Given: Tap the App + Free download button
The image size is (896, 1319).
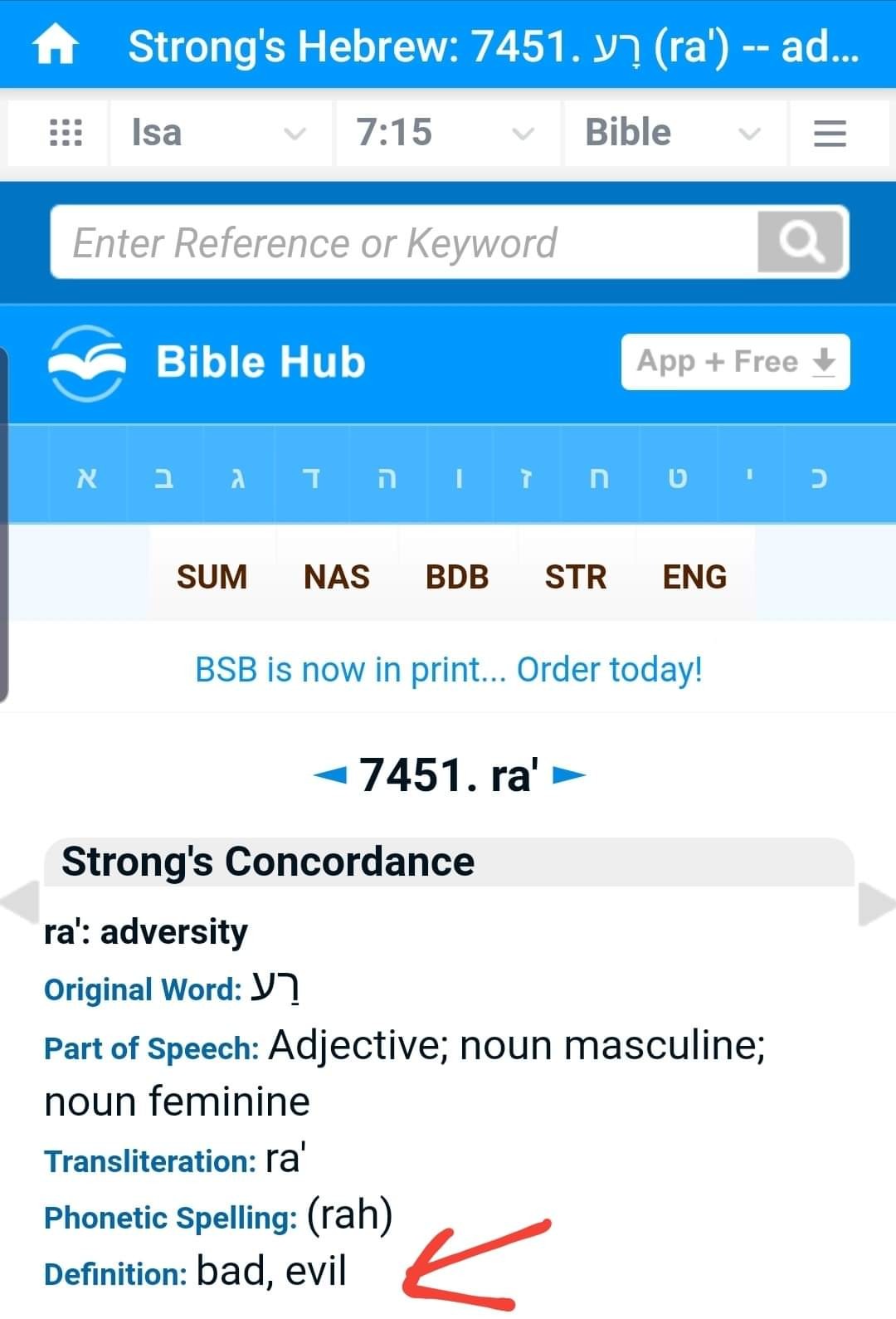Looking at the screenshot, I should pos(735,362).
